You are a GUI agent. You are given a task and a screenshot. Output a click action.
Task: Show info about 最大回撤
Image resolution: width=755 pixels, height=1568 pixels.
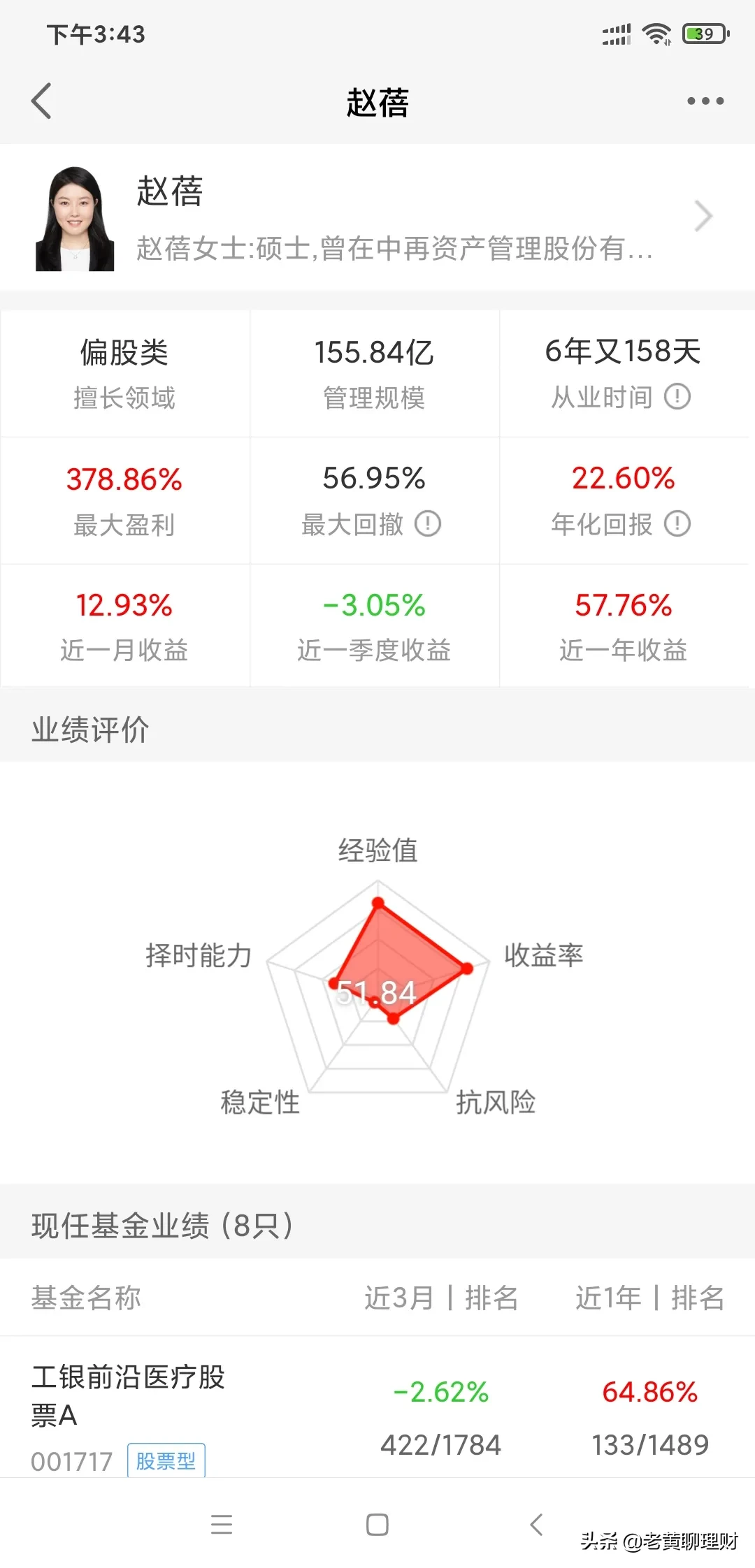click(428, 523)
